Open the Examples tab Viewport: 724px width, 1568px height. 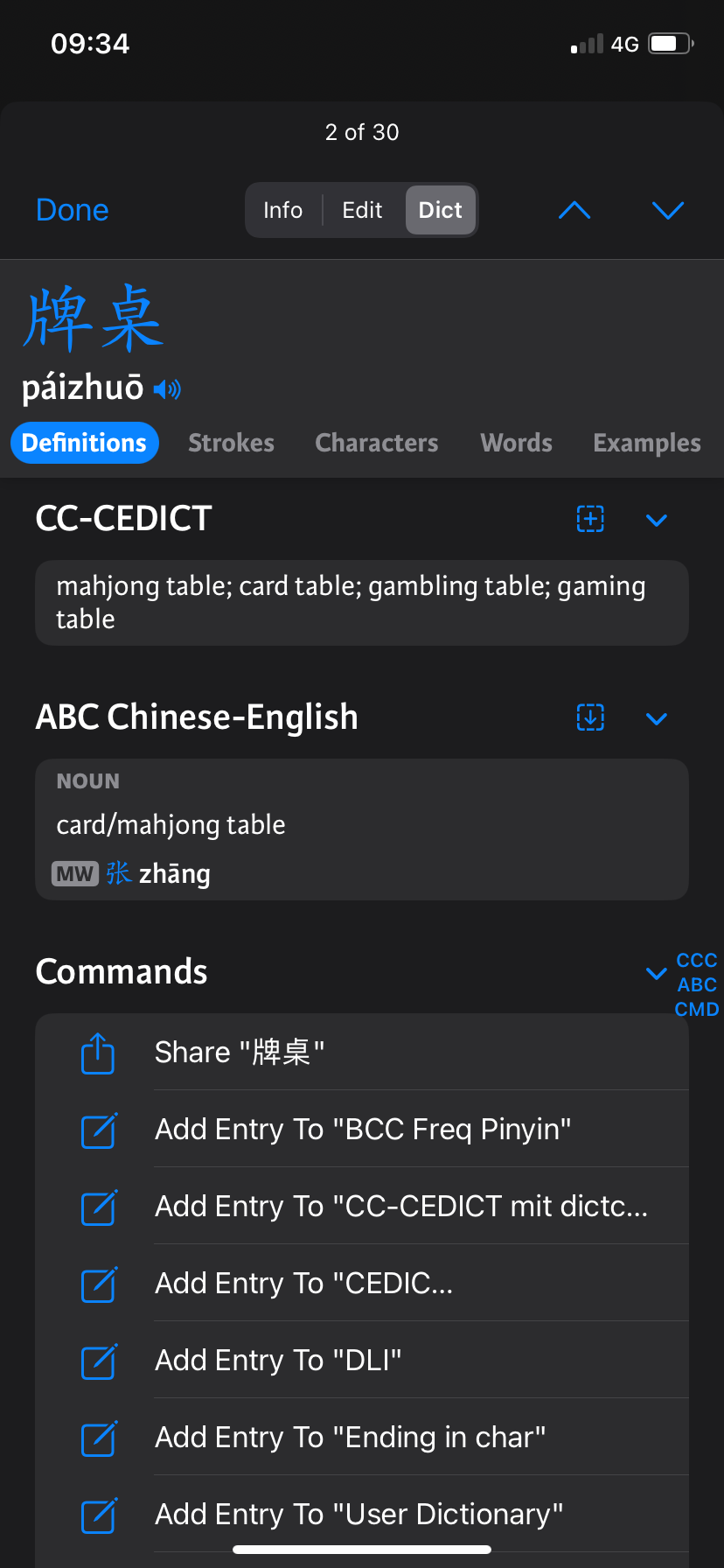647,443
